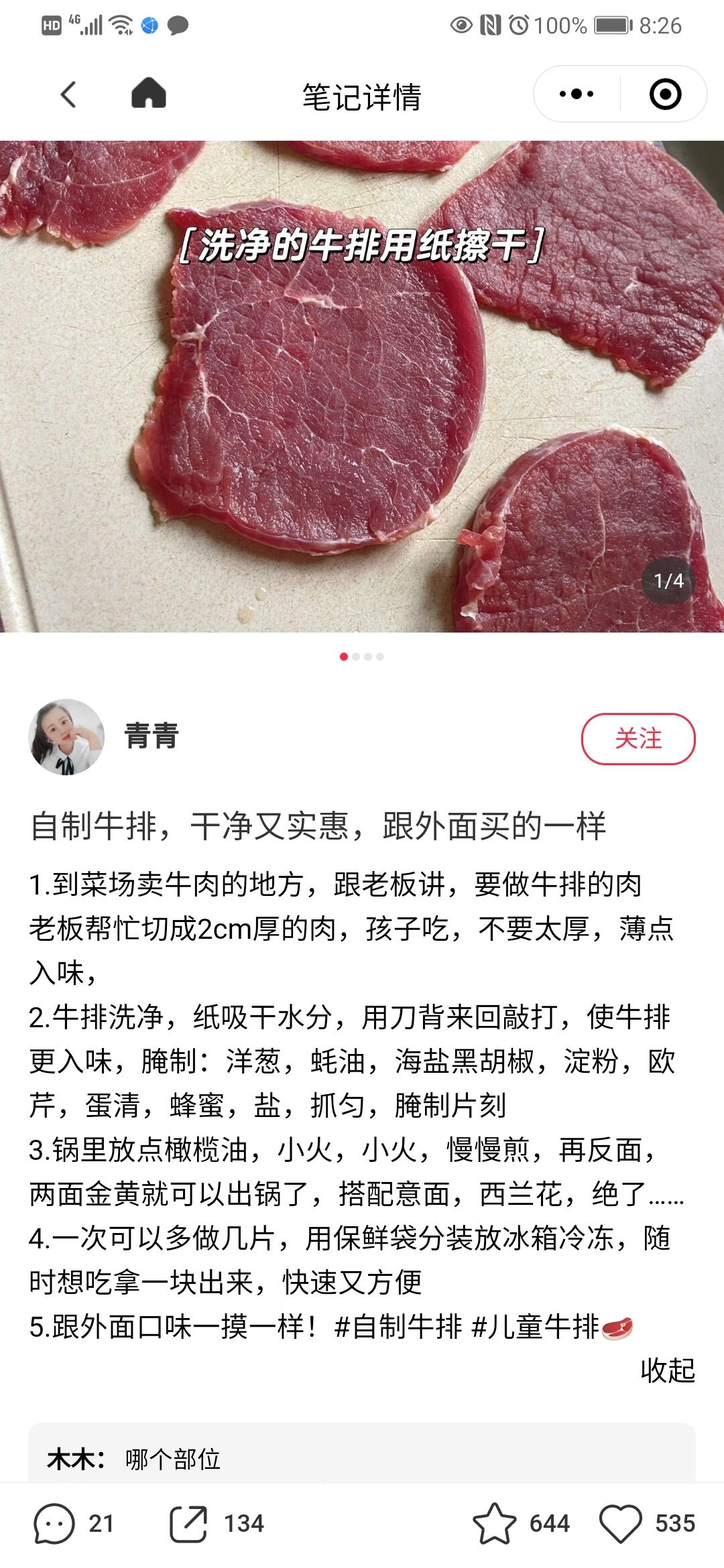The height and width of the screenshot is (1568, 724).
Task: Go back from the note details
Action: click(x=68, y=94)
